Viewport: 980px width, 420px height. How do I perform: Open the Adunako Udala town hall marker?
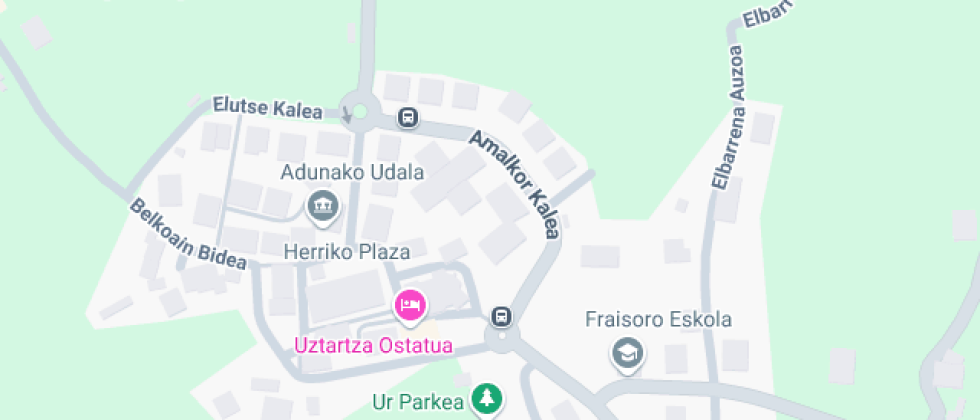321,205
